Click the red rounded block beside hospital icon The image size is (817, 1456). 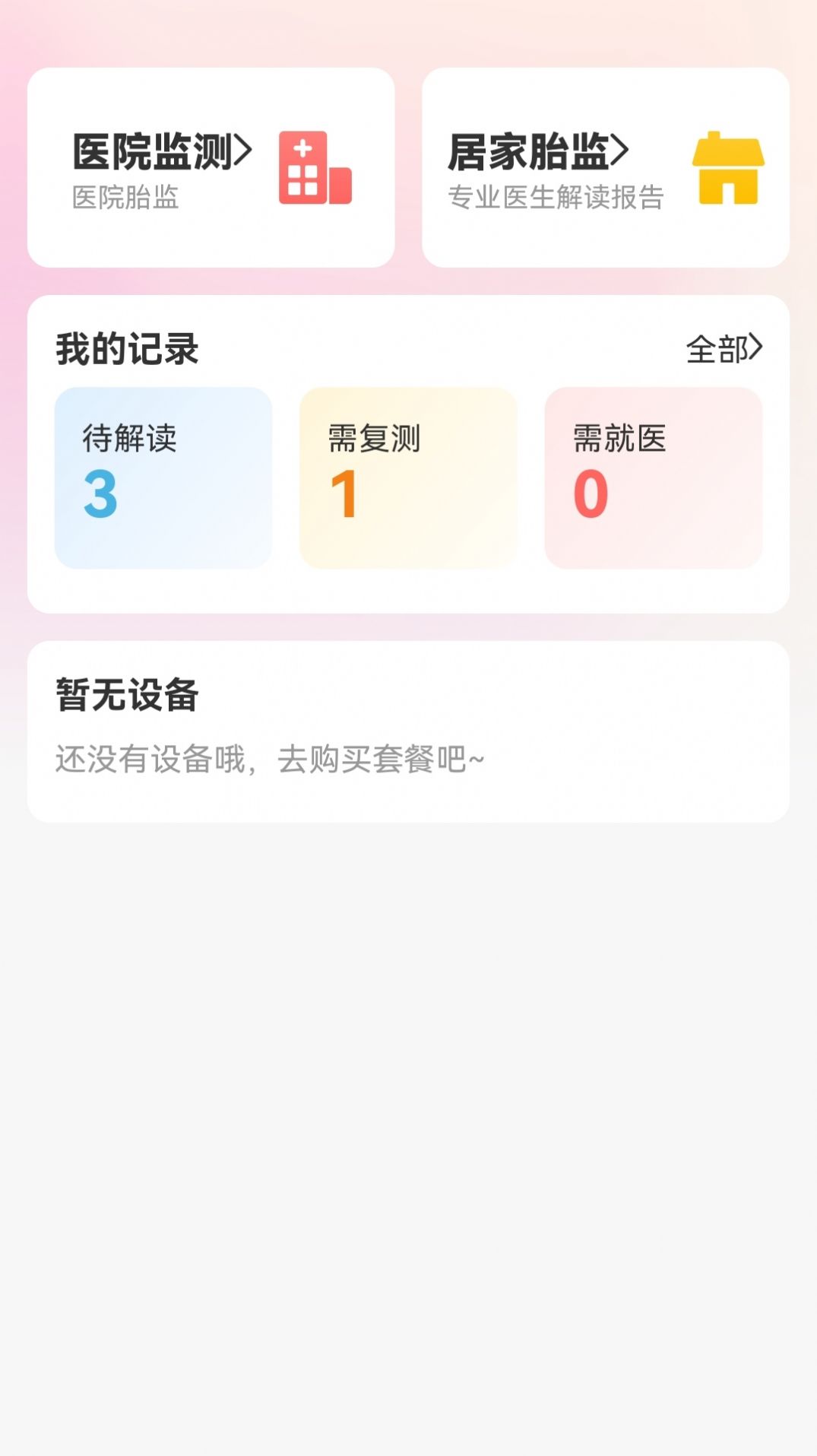coord(340,186)
